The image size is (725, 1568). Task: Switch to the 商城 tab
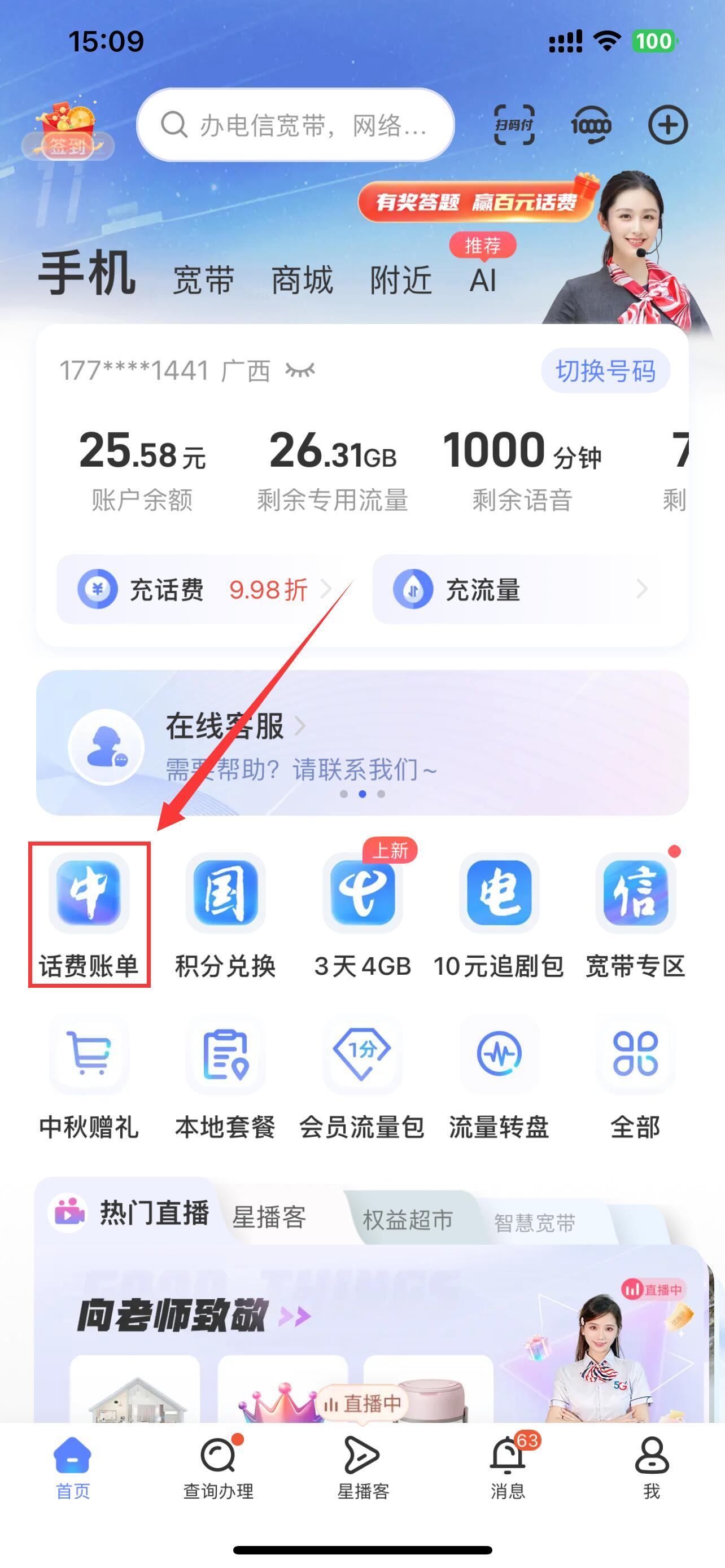(302, 280)
